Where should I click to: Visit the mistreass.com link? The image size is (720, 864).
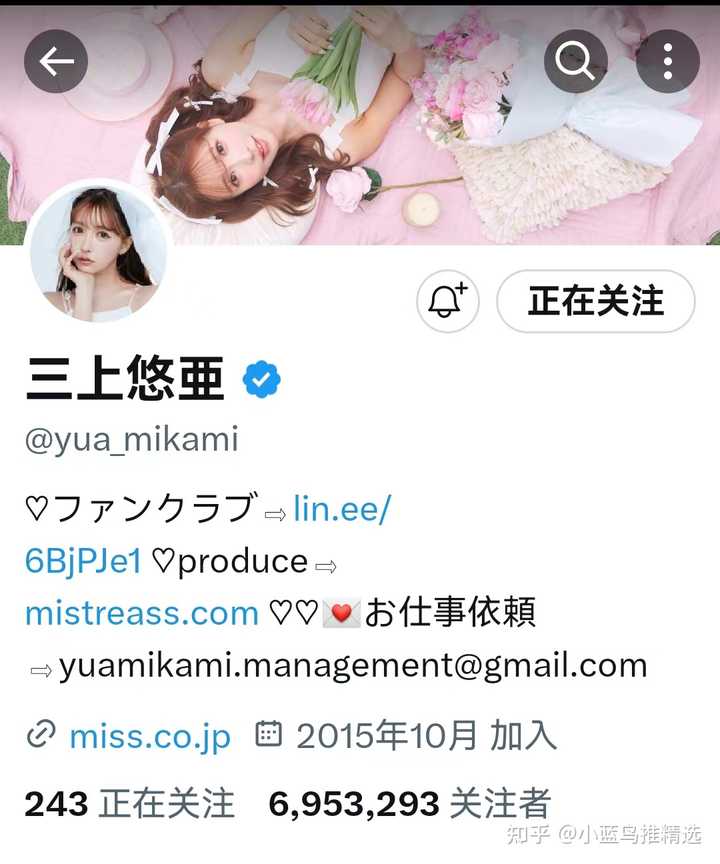pos(141,613)
